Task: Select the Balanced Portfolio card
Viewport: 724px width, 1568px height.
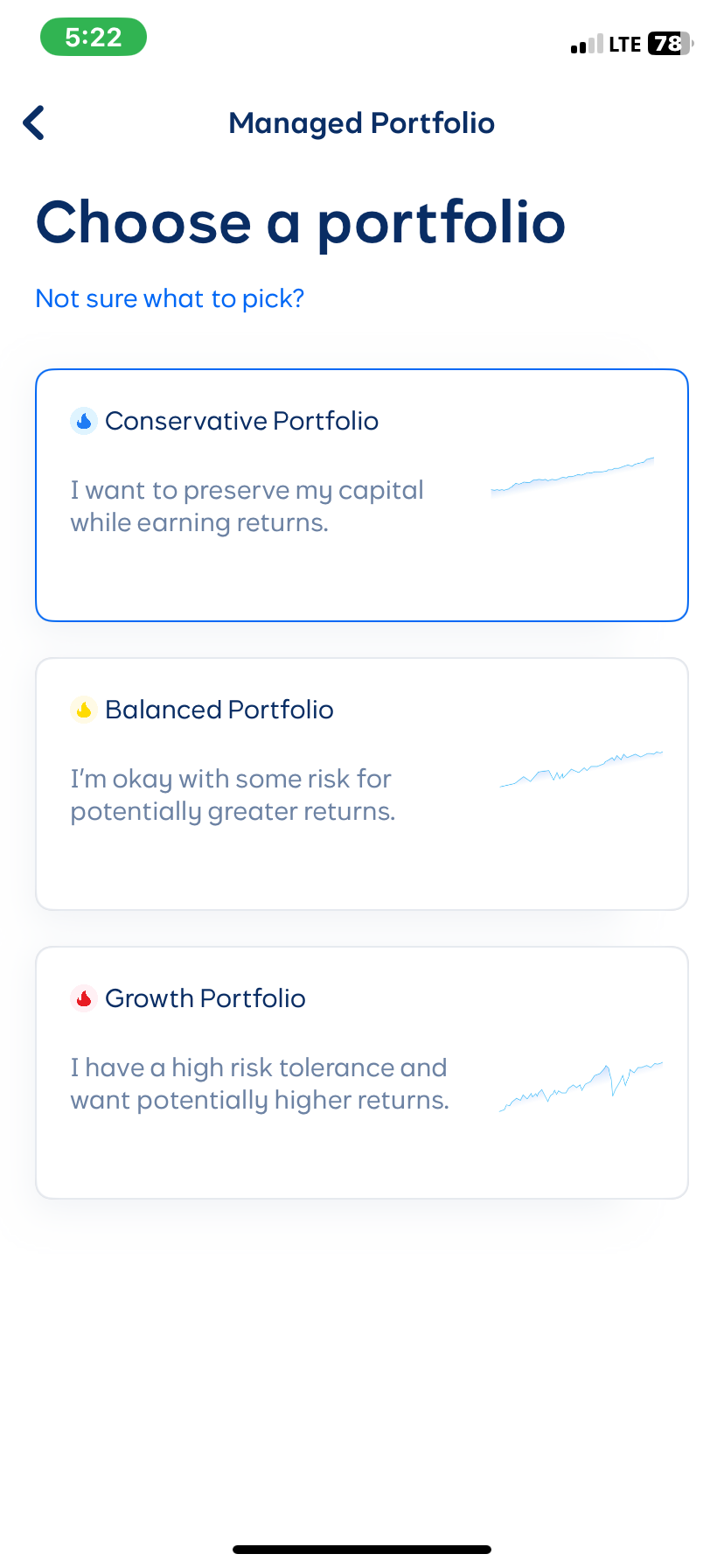Action: pos(362,783)
